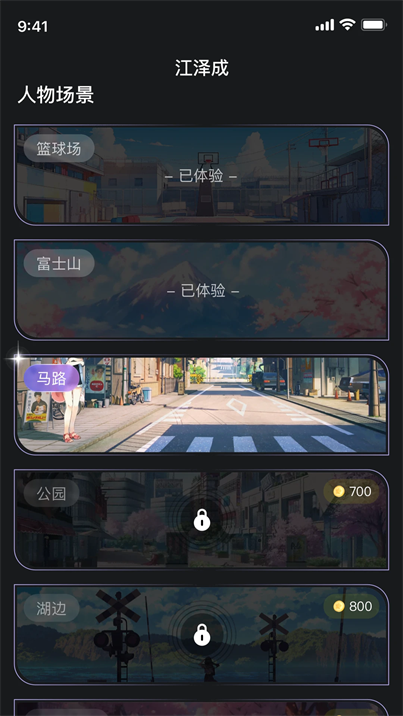This screenshot has width=403, height=716.
Task: Open the 篮球场 scene card
Action: click(x=201, y=175)
